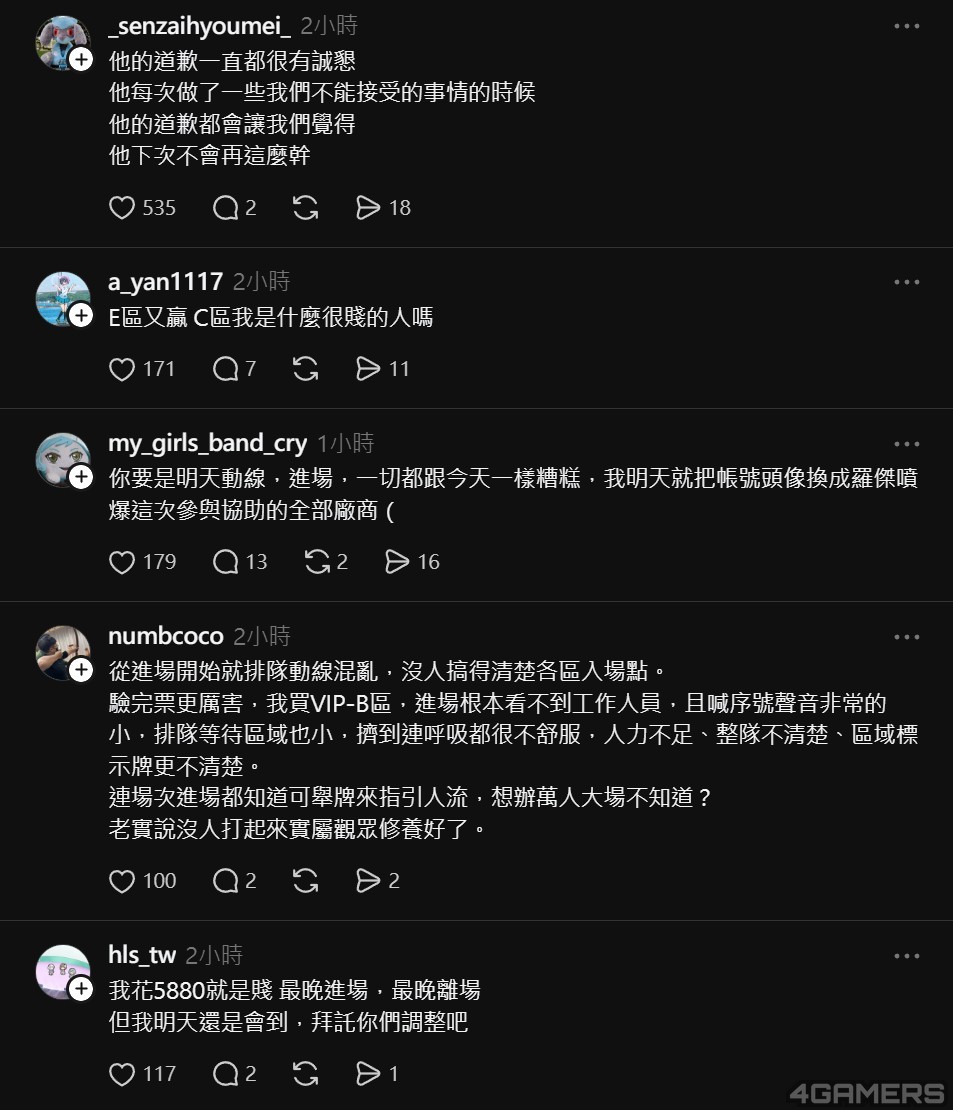Open more options on numbcoco's post
This screenshot has height=1110, width=953.
[x=906, y=636]
